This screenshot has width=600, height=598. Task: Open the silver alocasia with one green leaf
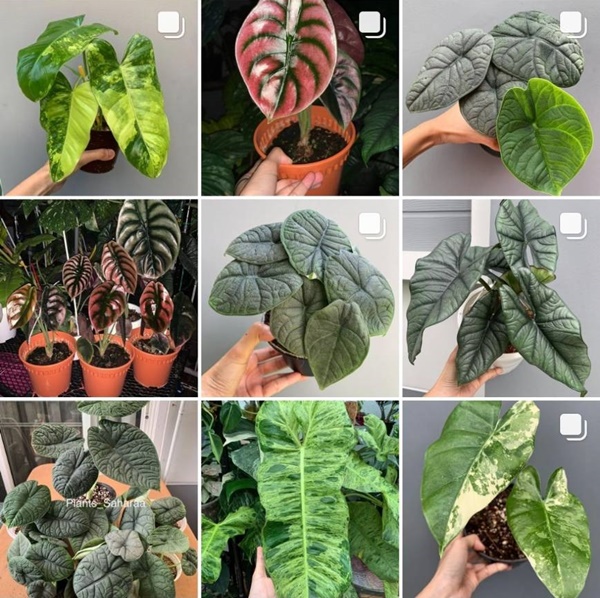(x=500, y=98)
